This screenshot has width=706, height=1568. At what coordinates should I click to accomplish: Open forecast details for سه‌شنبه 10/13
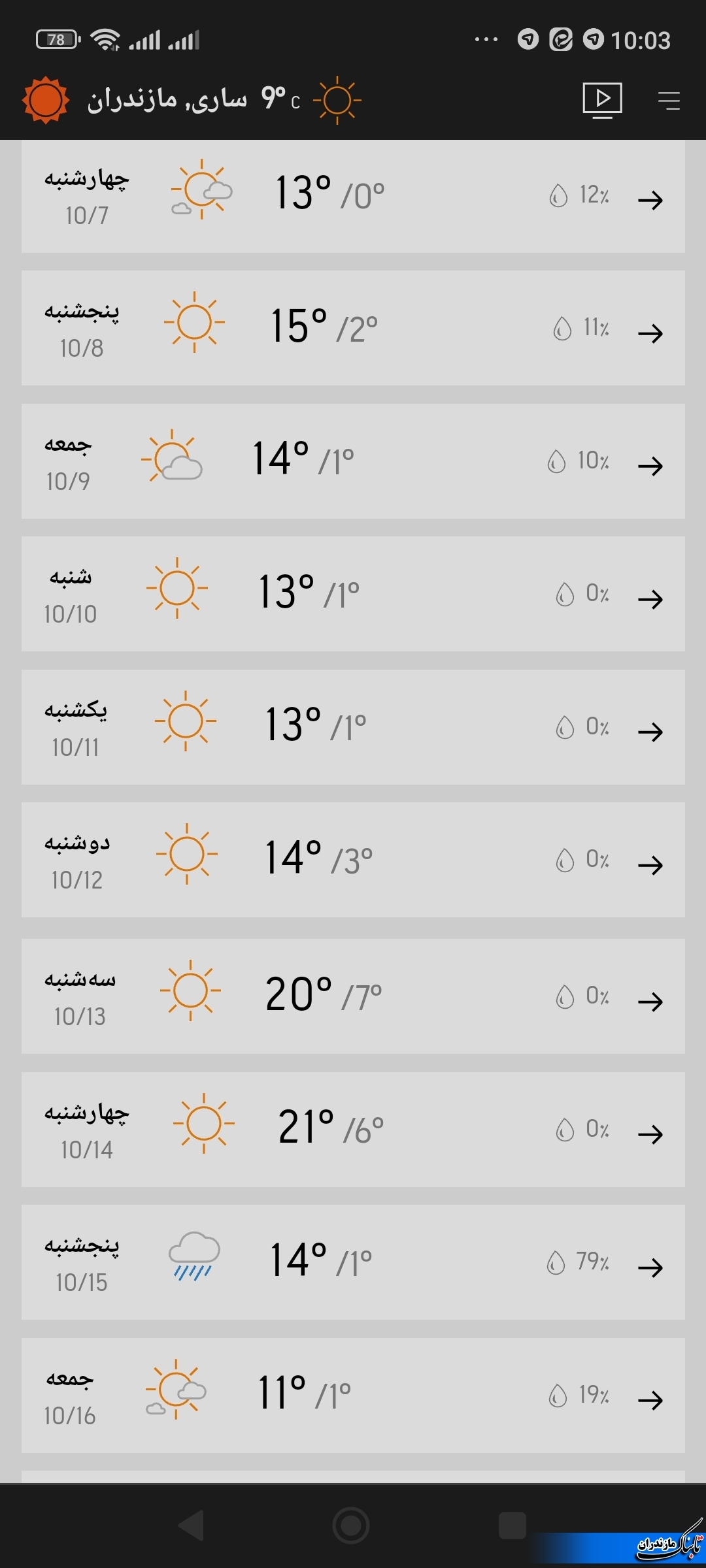point(353,996)
